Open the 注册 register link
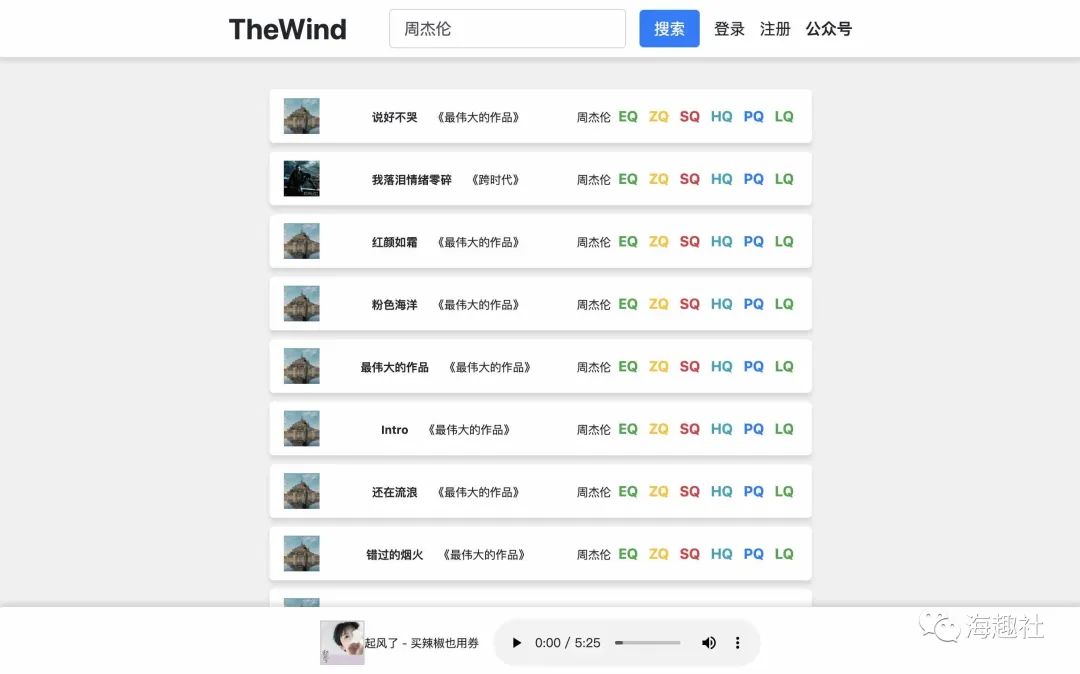1080x674 pixels. [x=775, y=29]
